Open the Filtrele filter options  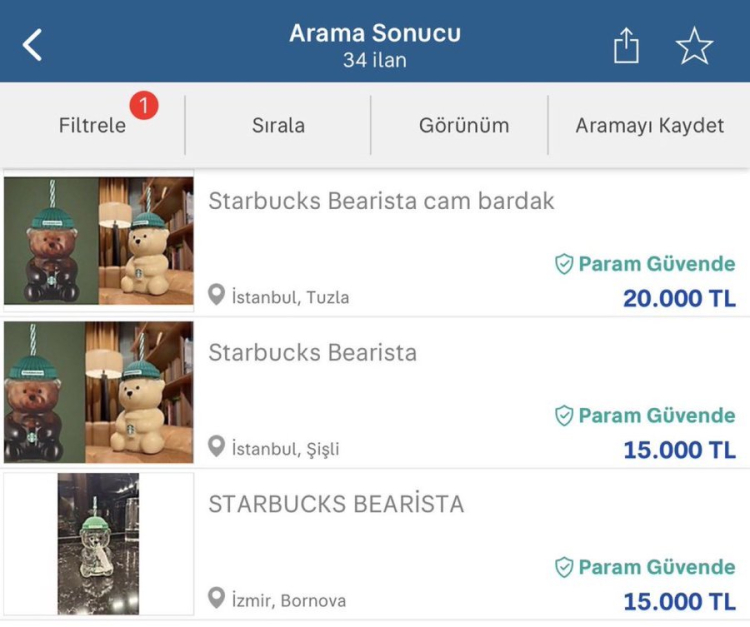pyautogui.click(x=92, y=125)
